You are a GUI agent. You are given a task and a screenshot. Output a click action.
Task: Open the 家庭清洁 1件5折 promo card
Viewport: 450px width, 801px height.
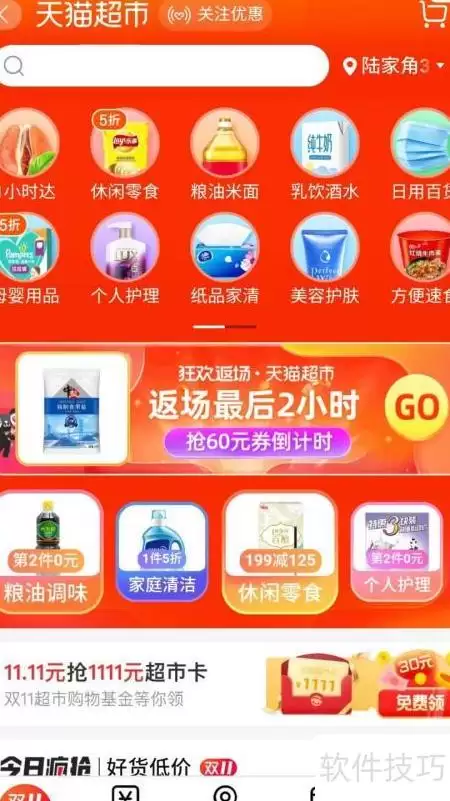coord(162,552)
